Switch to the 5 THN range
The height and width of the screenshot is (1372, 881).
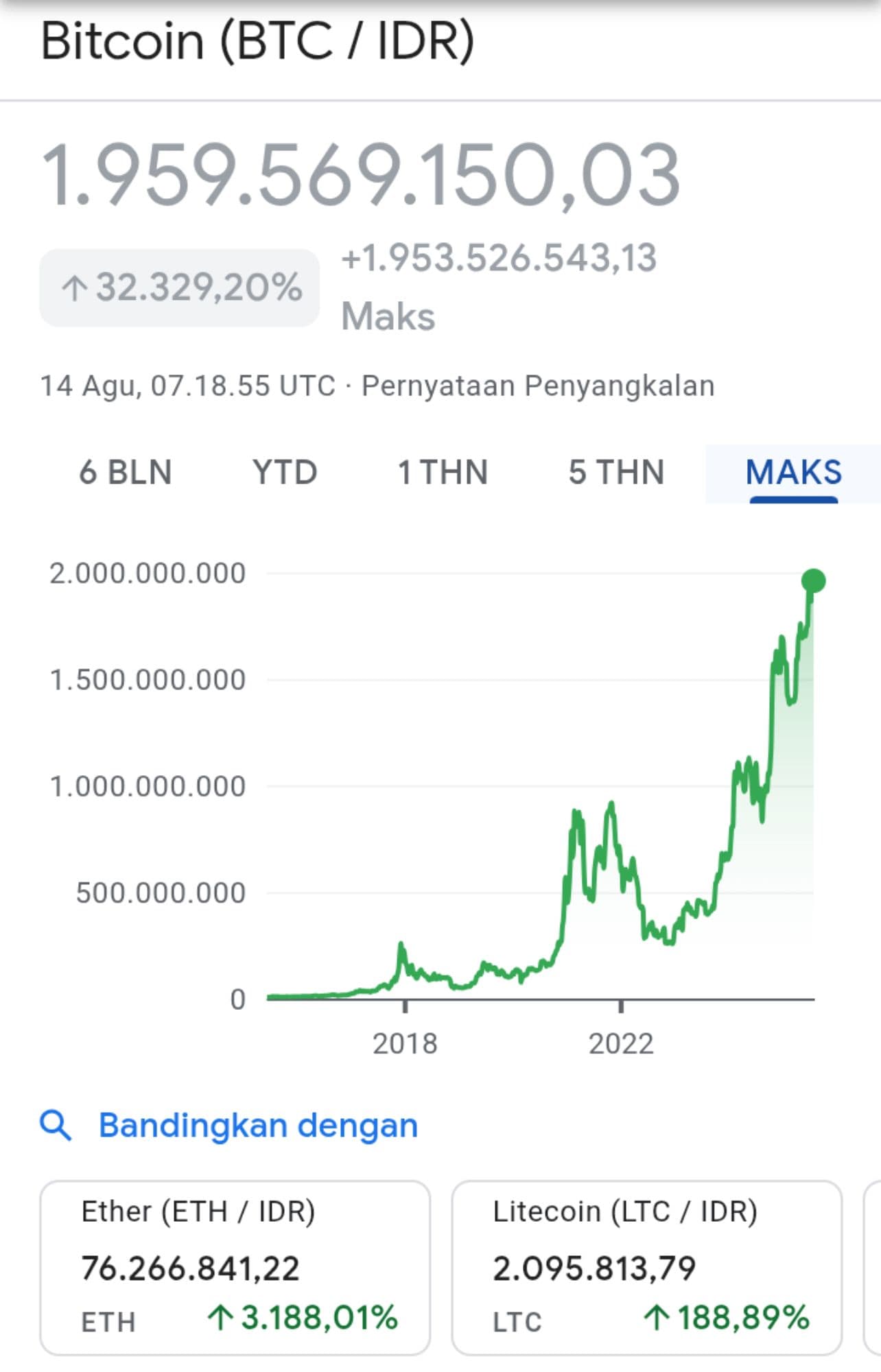[616, 473]
